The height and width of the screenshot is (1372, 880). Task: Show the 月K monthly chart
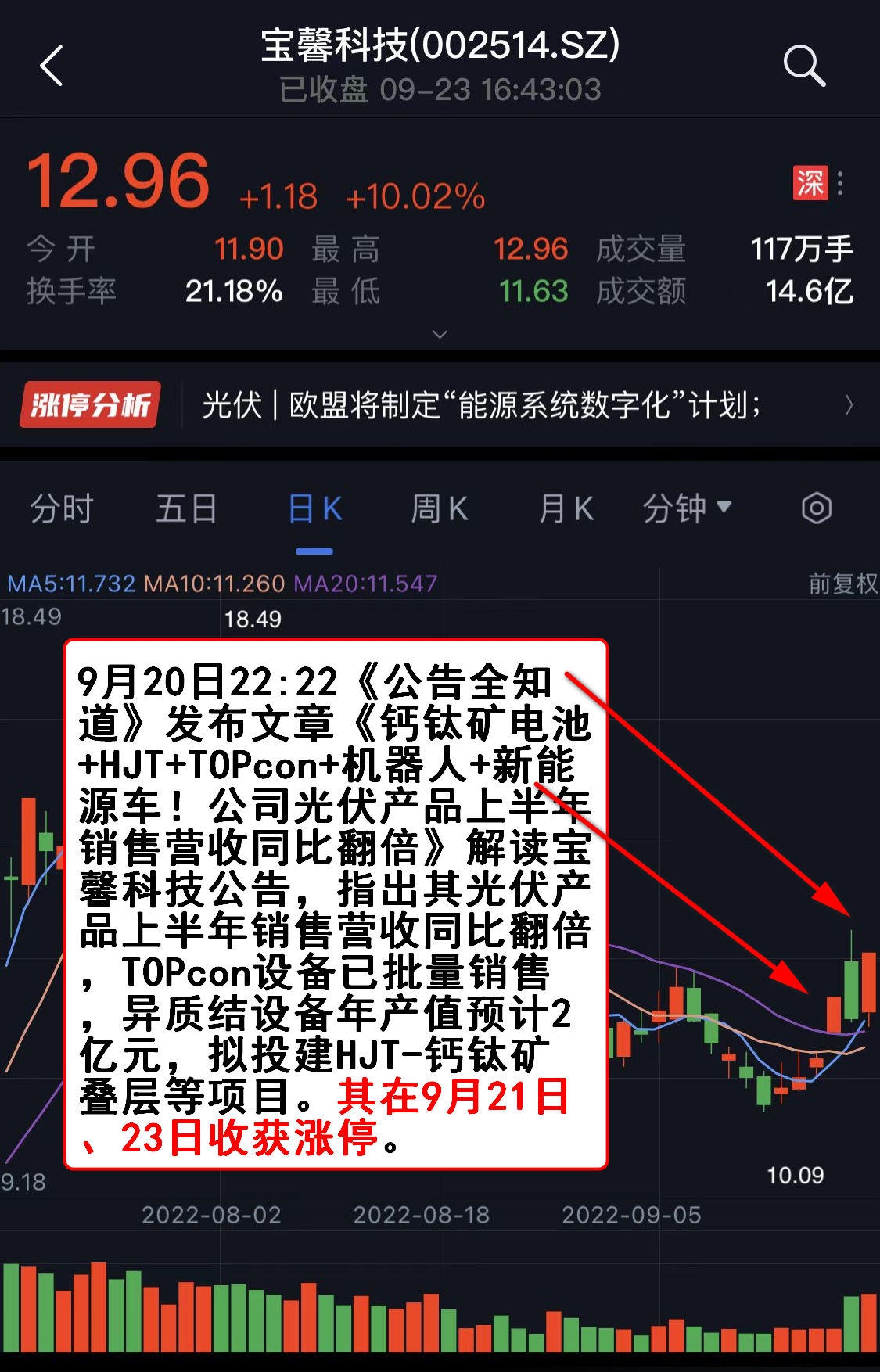pyautogui.click(x=566, y=509)
